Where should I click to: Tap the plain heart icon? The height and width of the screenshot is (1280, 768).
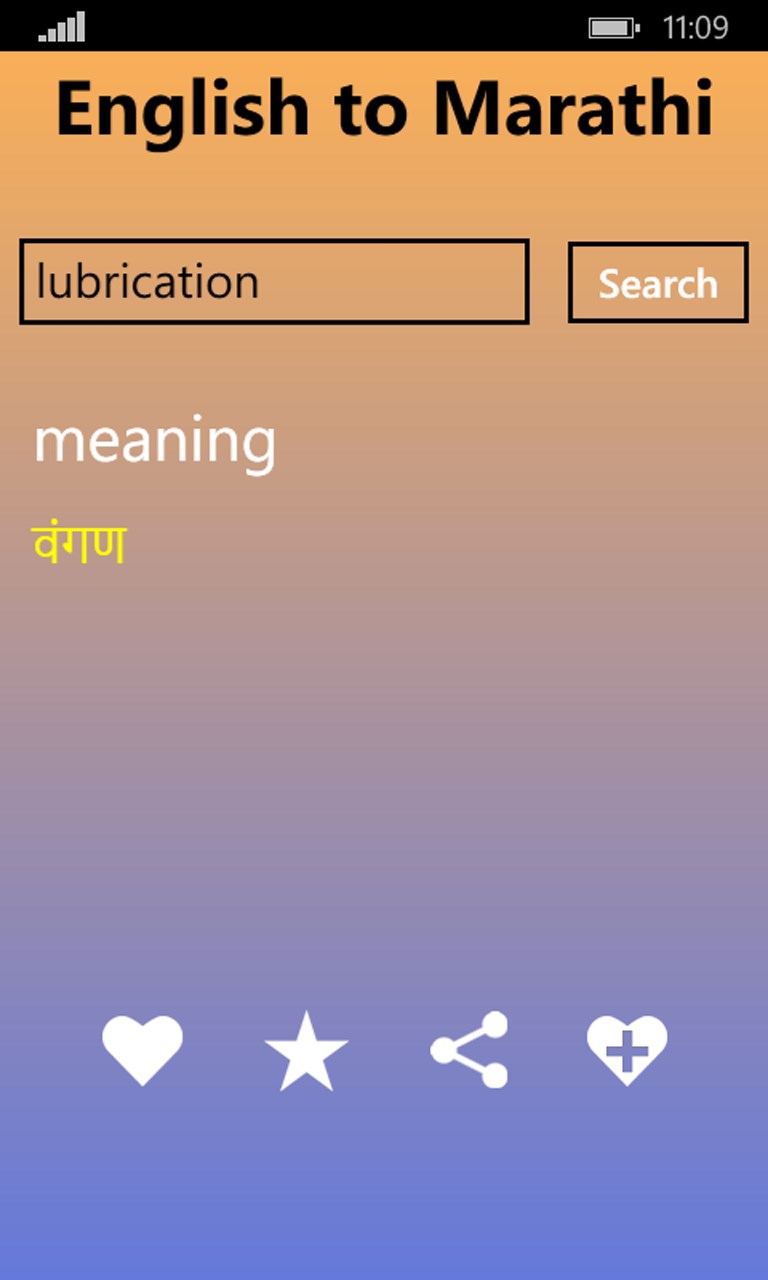143,1050
